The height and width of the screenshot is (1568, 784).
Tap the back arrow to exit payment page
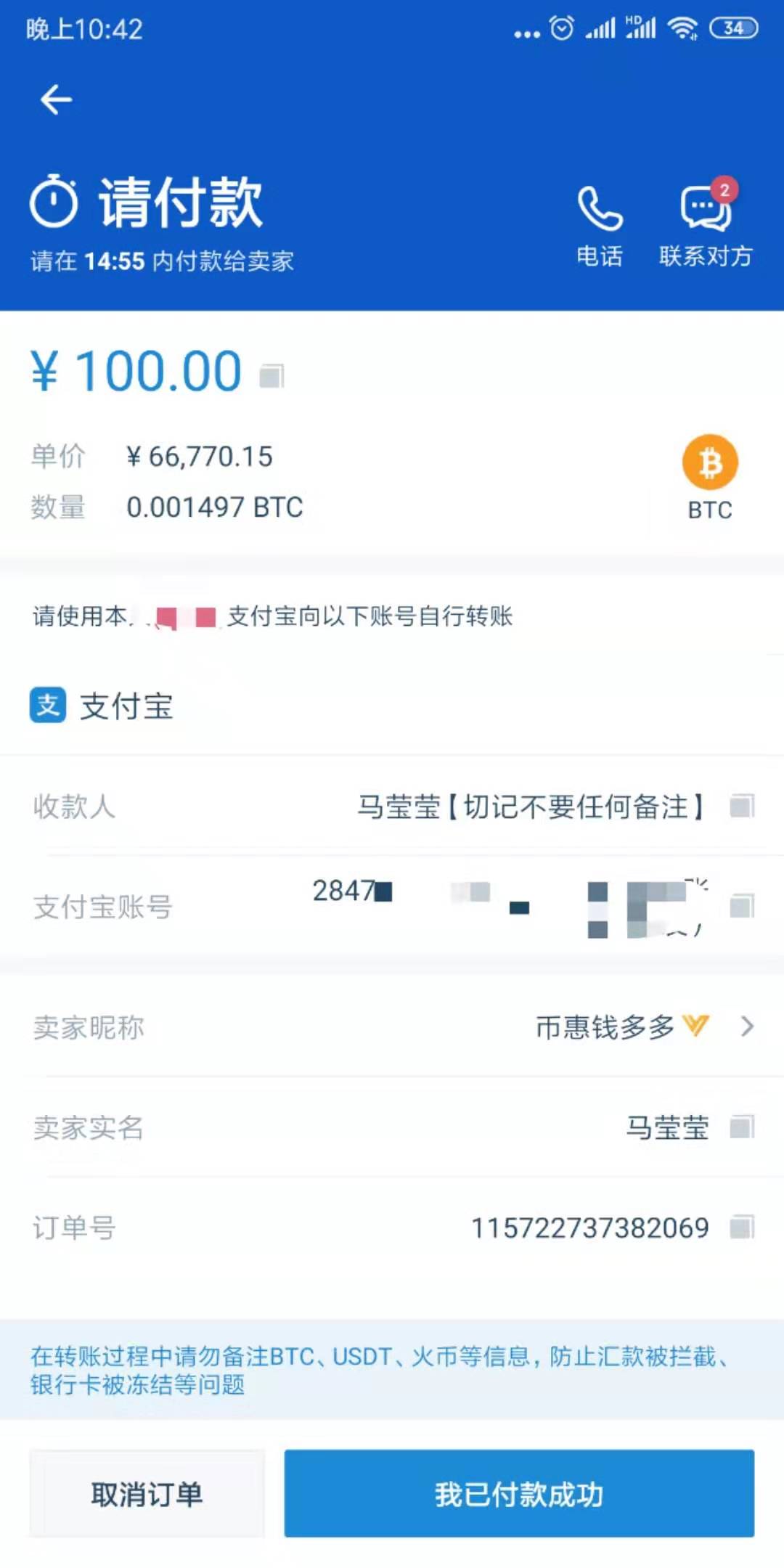[x=54, y=99]
